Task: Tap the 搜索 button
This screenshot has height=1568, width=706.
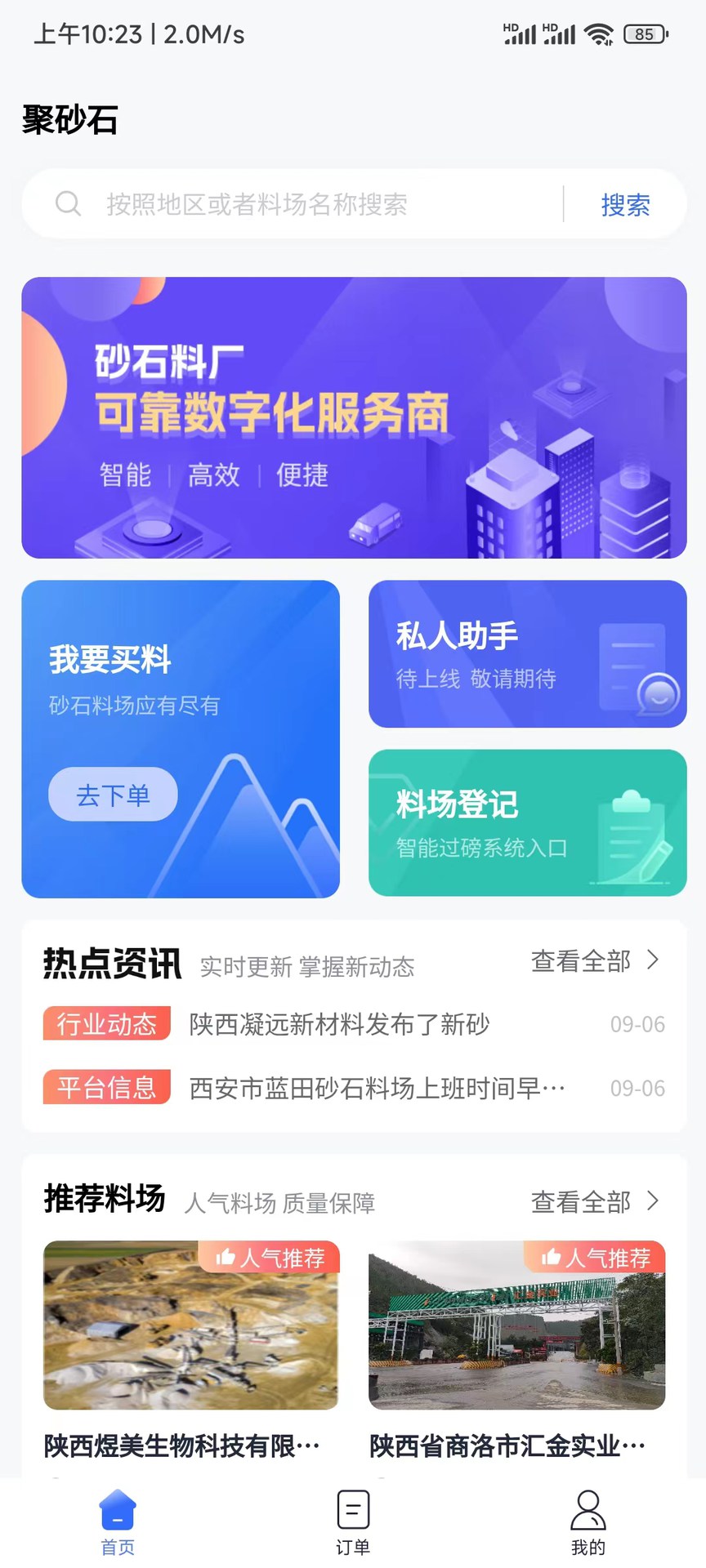Action: (x=625, y=204)
